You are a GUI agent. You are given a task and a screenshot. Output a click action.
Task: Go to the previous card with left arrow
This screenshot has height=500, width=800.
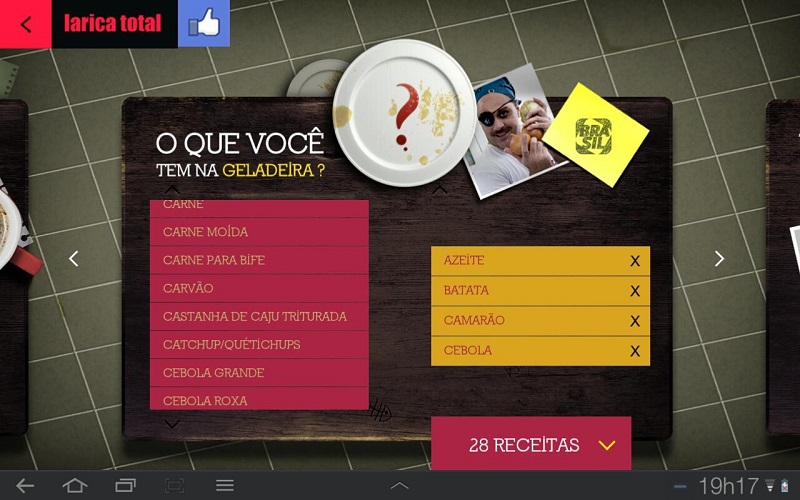(73, 259)
